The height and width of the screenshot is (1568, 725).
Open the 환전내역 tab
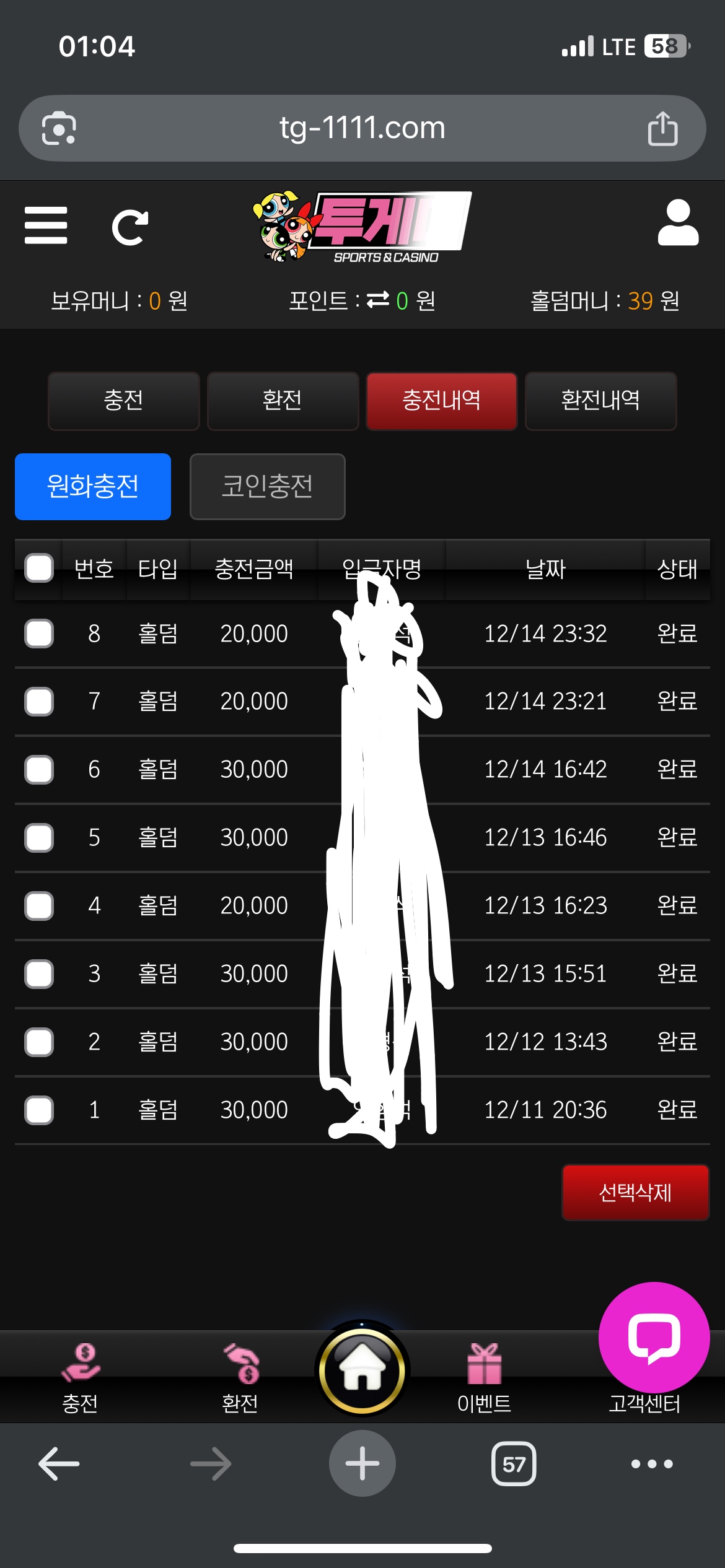point(600,401)
